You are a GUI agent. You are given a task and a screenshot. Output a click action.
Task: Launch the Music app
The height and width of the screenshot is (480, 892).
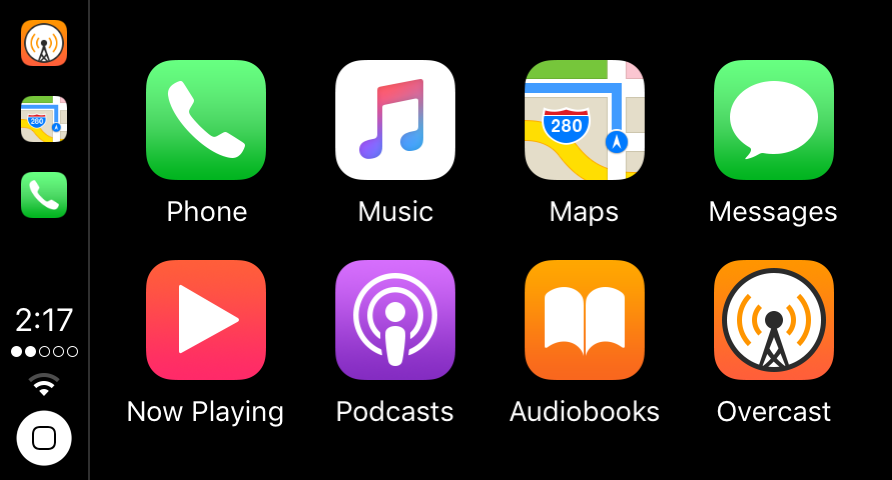395,120
